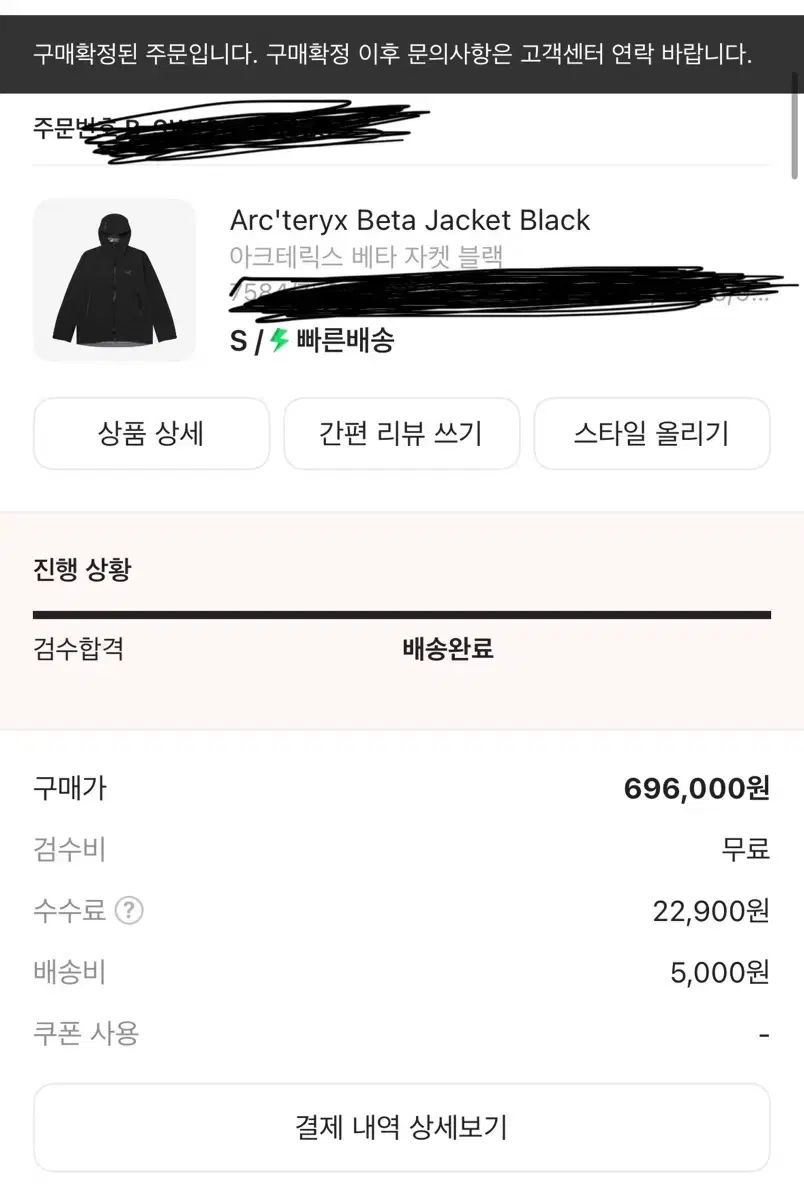The height and width of the screenshot is (1200, 804).
Task: Write a review with 간편 리뷰 쓰기
Action: coord(401,434)
